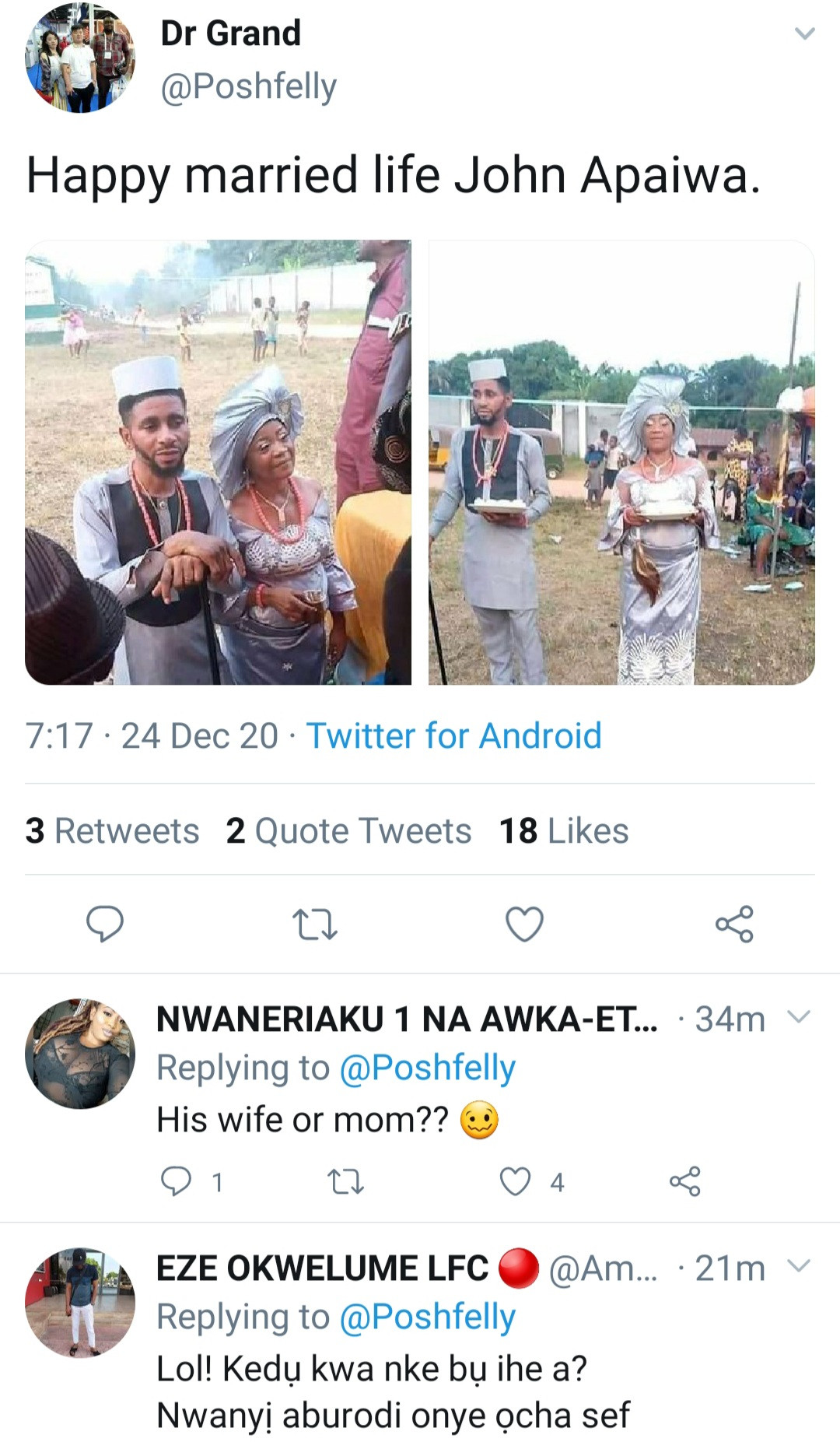Share NWANERIAKU's reply

coord(685,1182)
